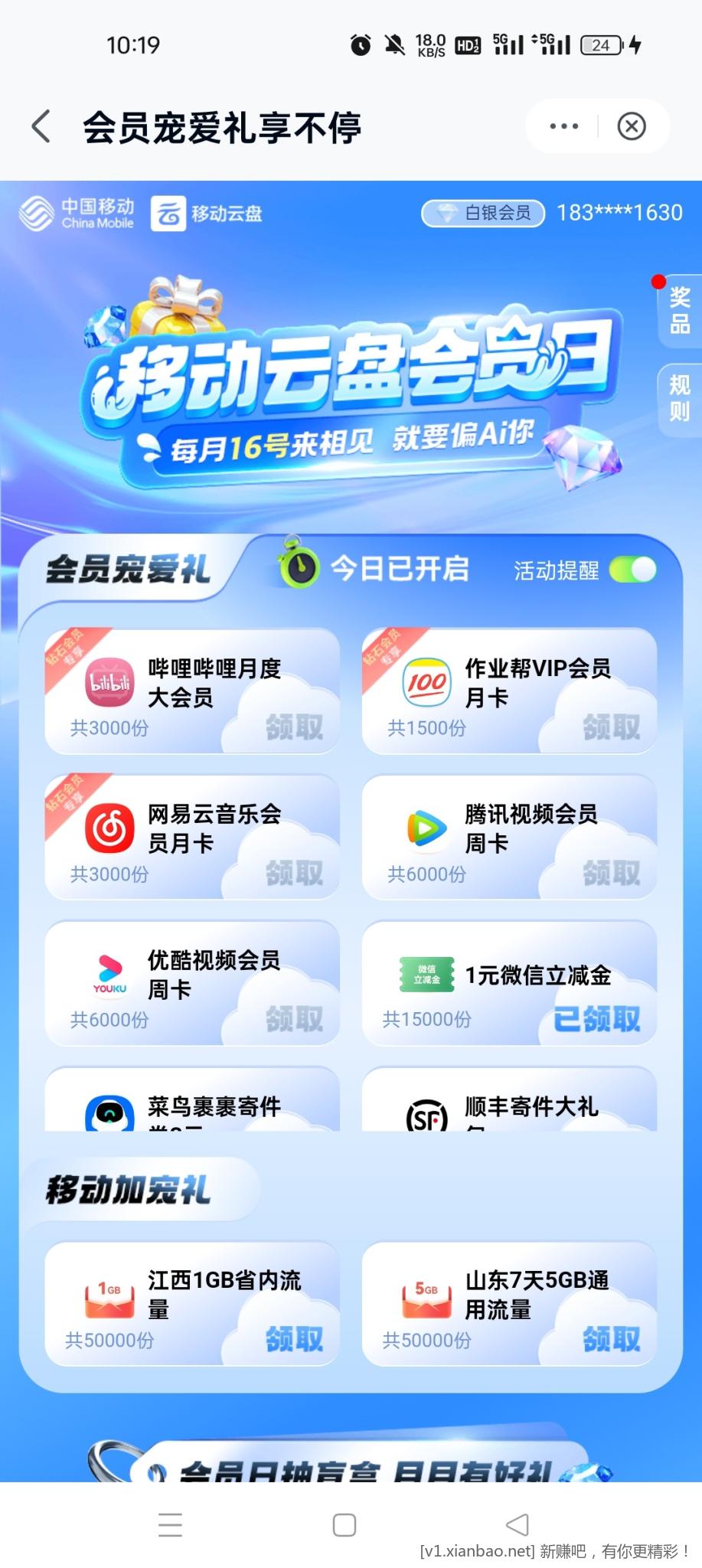The width and height of the screenshot is (702, 1568).
Task: Open the system recent apps menu
Action: [170, 1525]
